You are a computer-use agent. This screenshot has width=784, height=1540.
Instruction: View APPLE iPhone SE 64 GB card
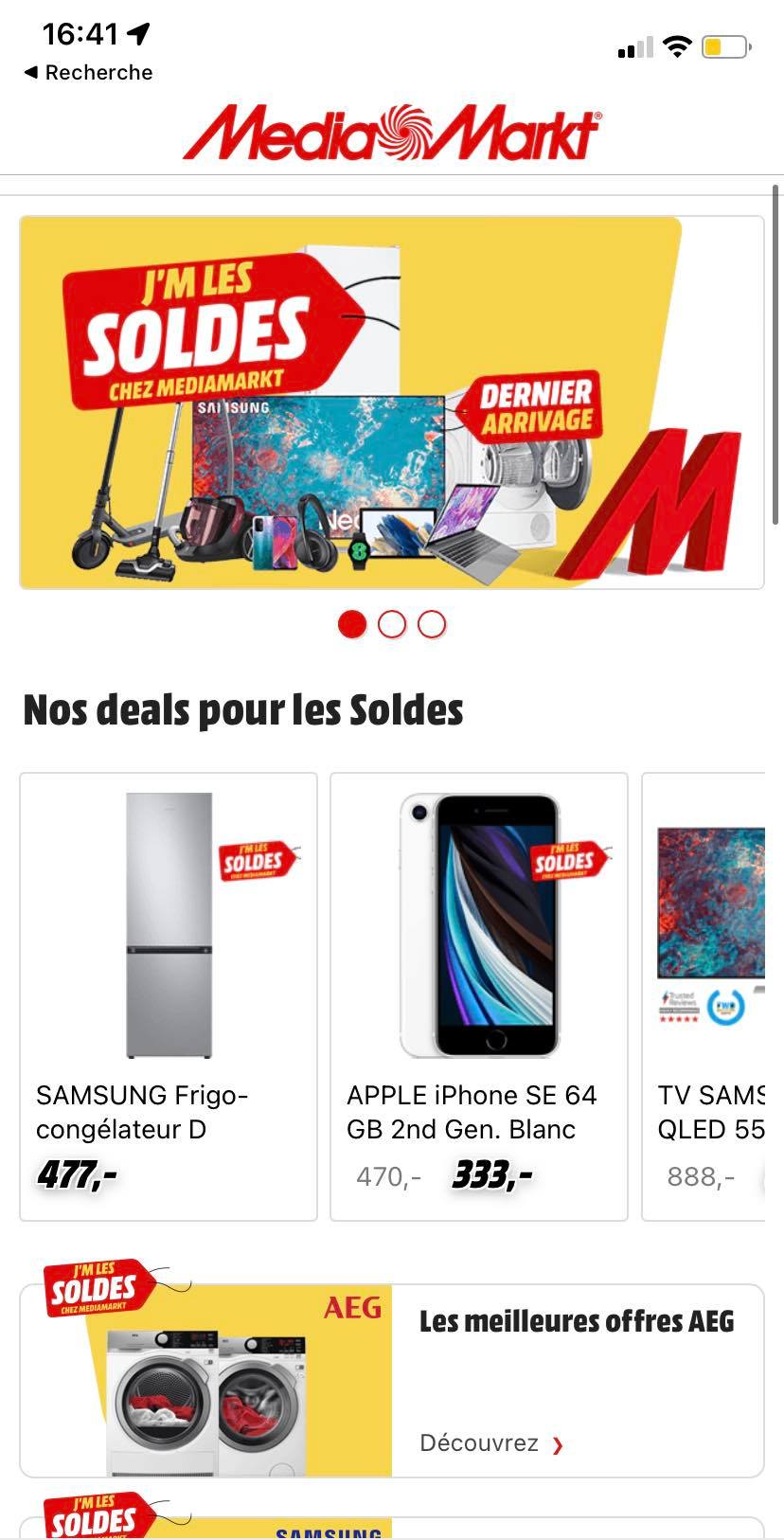[x=479, y=996]
